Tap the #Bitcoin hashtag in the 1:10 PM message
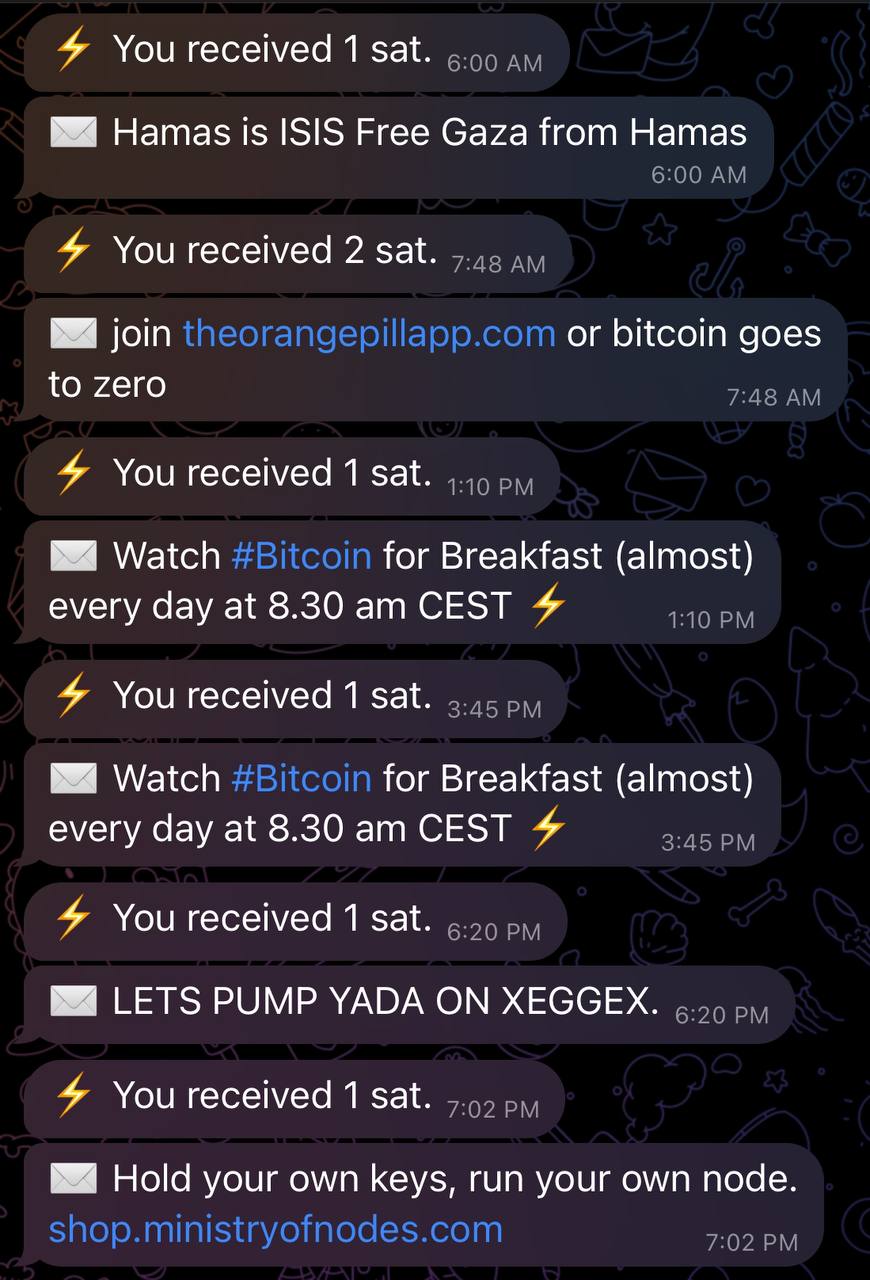This screenshot has width=870, height=1280. 301,555
